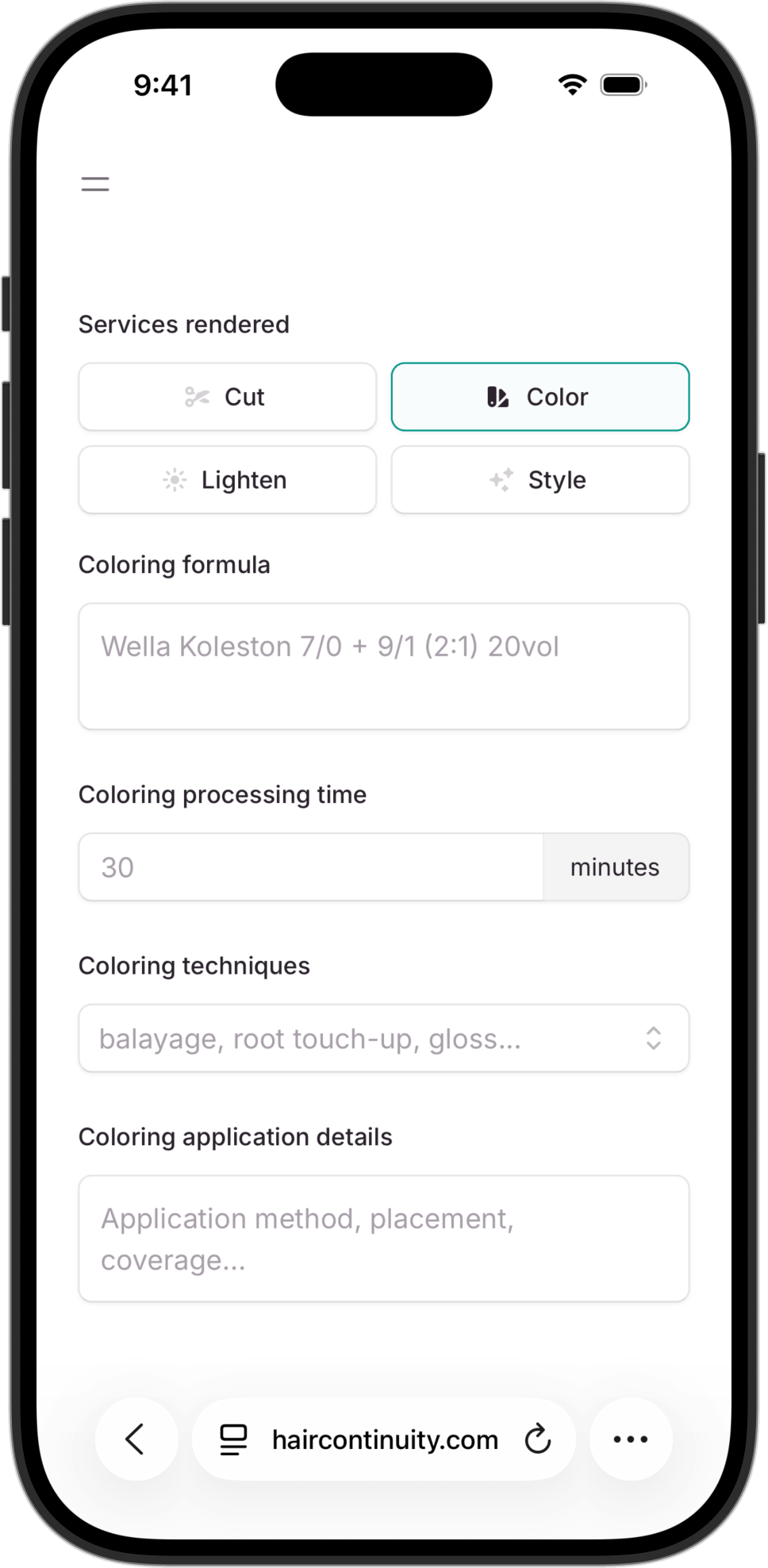
Task: Focus the Coloring formula field
Action: pyautogui.click(x=383, y=666)
